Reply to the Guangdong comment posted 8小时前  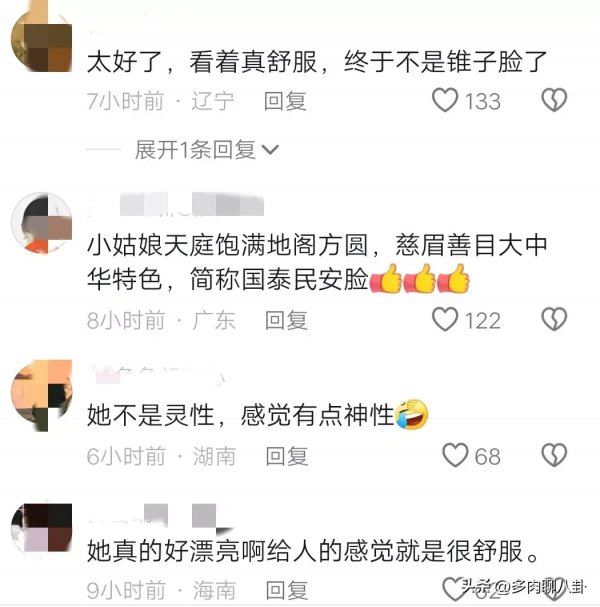(x=285, y=320)
